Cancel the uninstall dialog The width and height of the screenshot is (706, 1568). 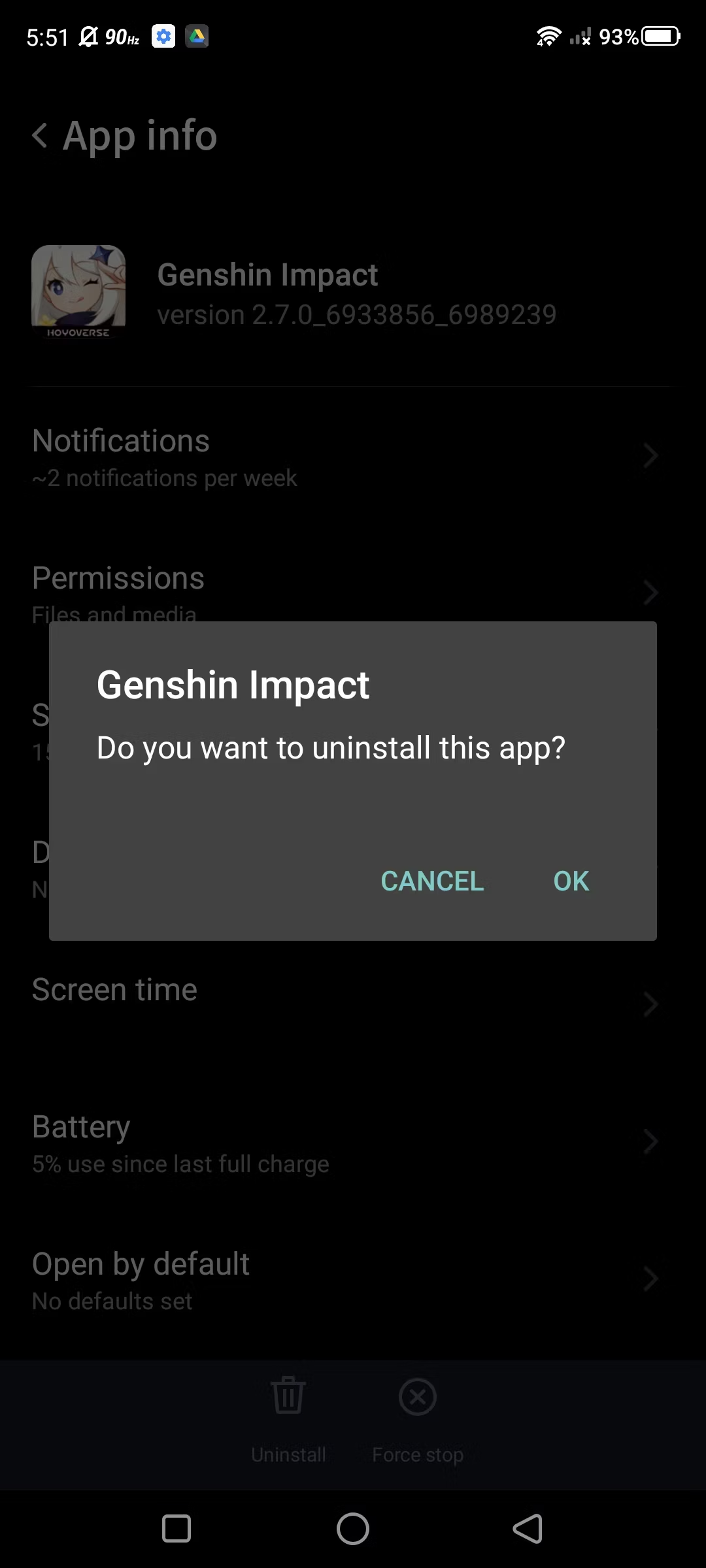432,881
